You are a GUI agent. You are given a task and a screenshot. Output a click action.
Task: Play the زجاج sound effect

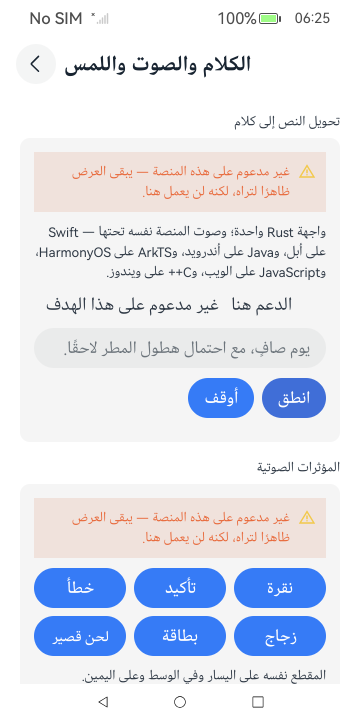point(280,636)
